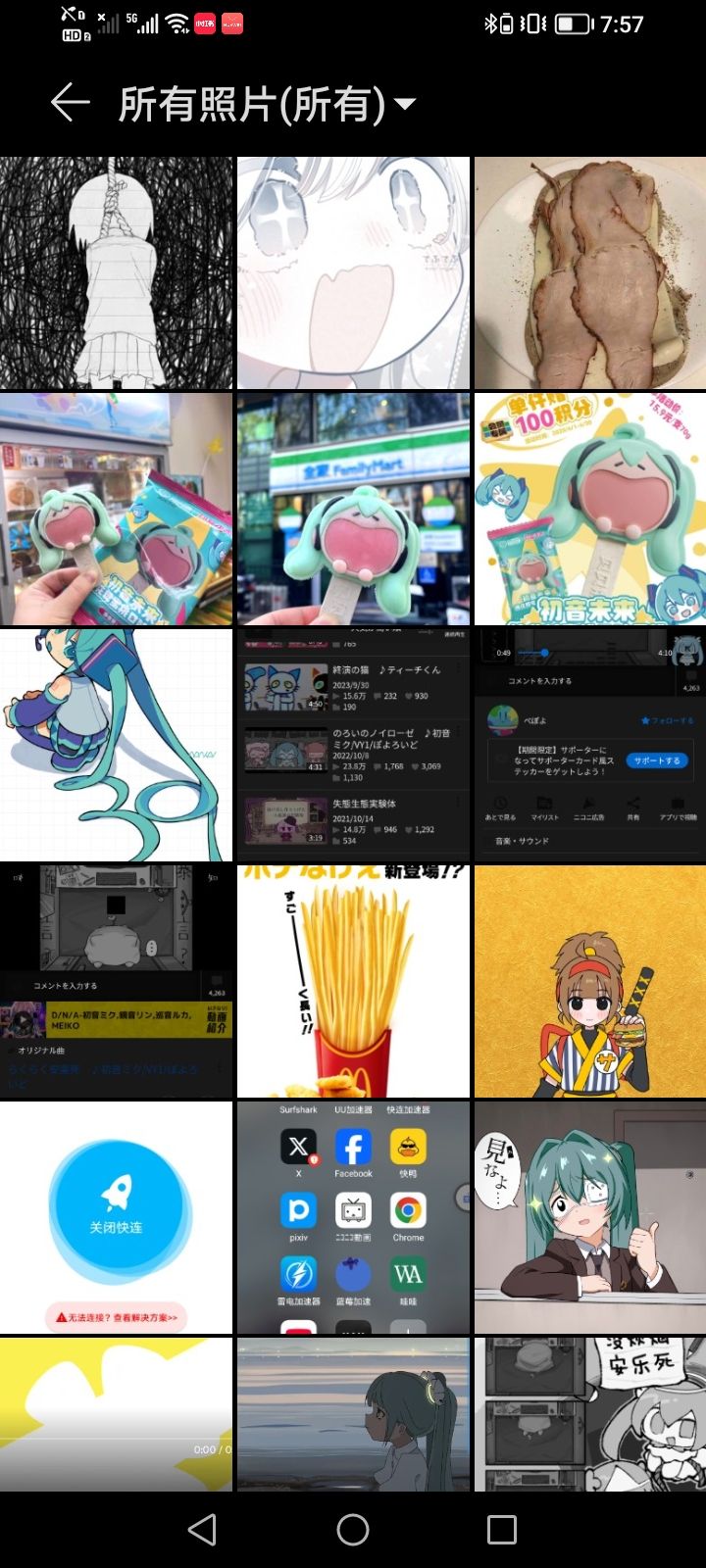Tap the Bluetooth icon in the status bar
The height and width of the screenshot is (1568, 706).
[488, 24]
